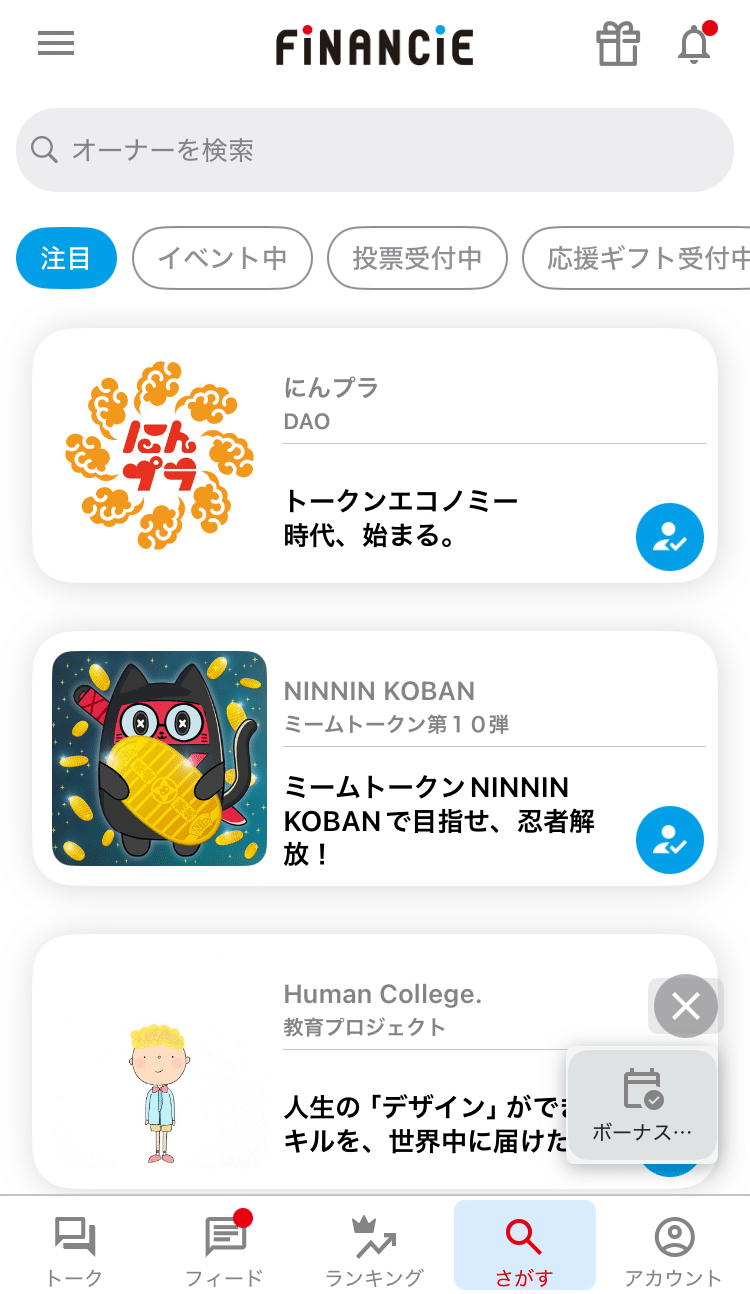750x1294 pixels.
Task: Open the アカウント account section
Action: point(675,1245)
